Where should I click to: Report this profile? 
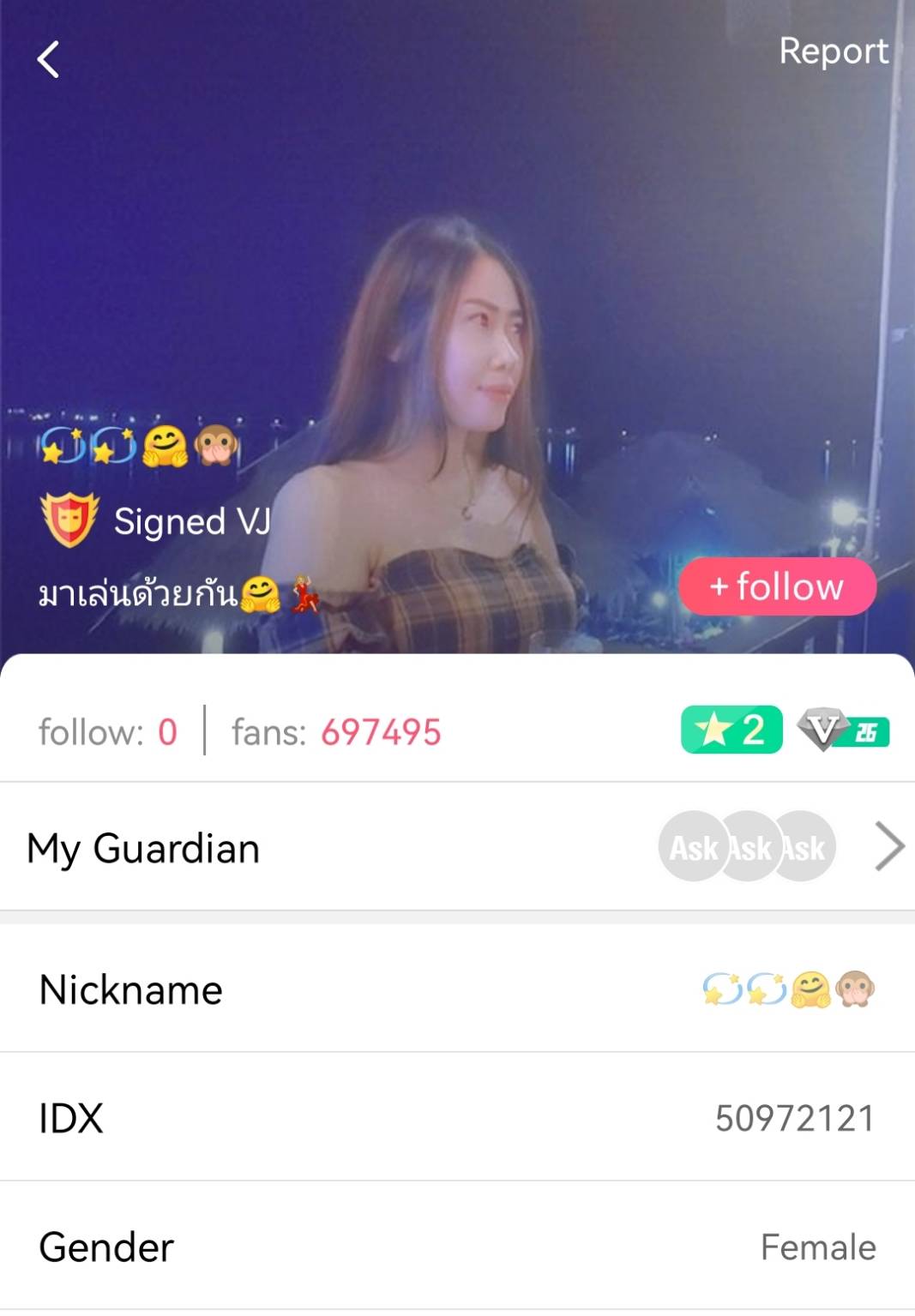[833, 51]
